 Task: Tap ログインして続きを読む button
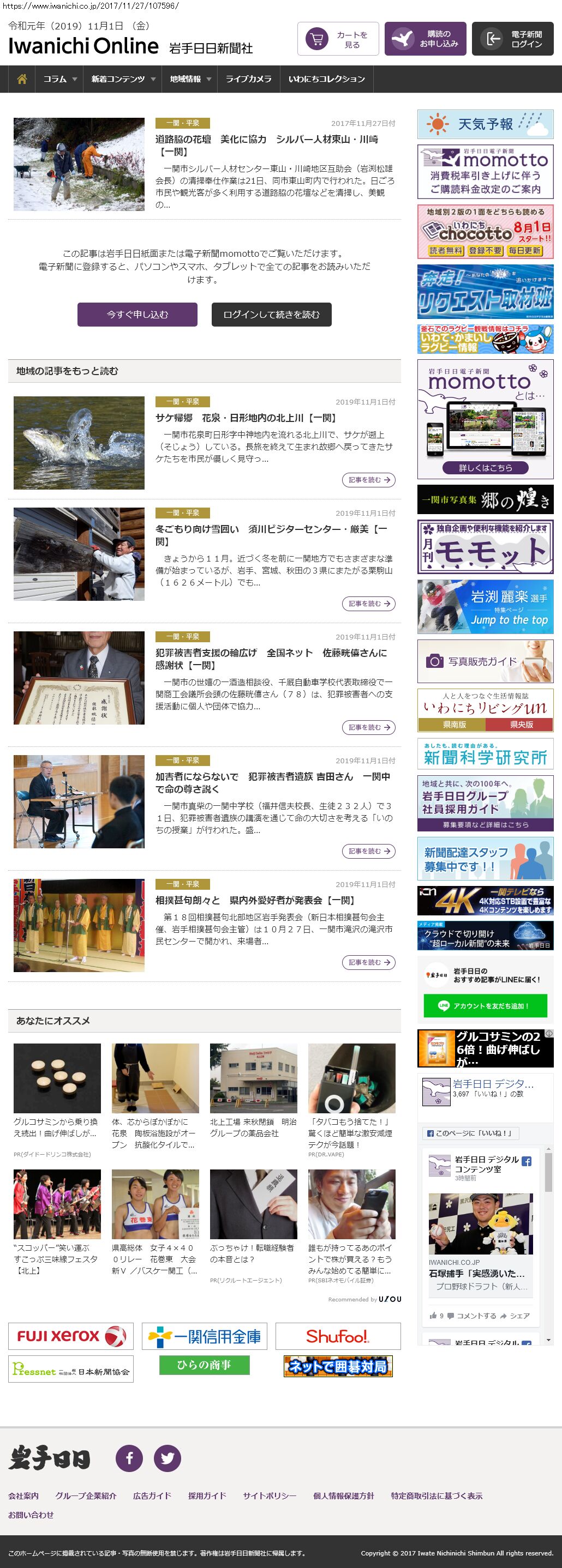point(271,315)
